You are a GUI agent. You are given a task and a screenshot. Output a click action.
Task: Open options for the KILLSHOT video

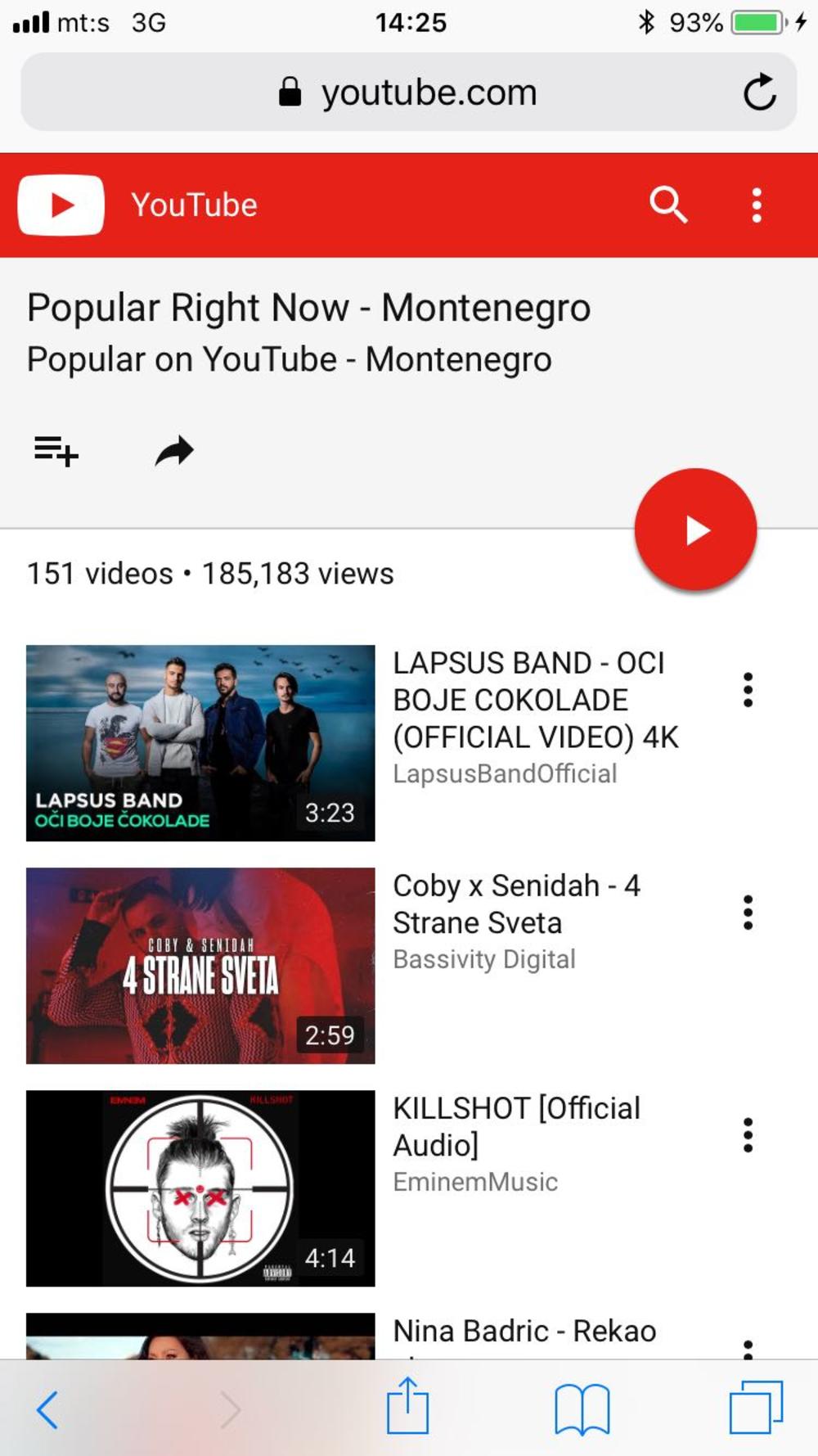748,1135
